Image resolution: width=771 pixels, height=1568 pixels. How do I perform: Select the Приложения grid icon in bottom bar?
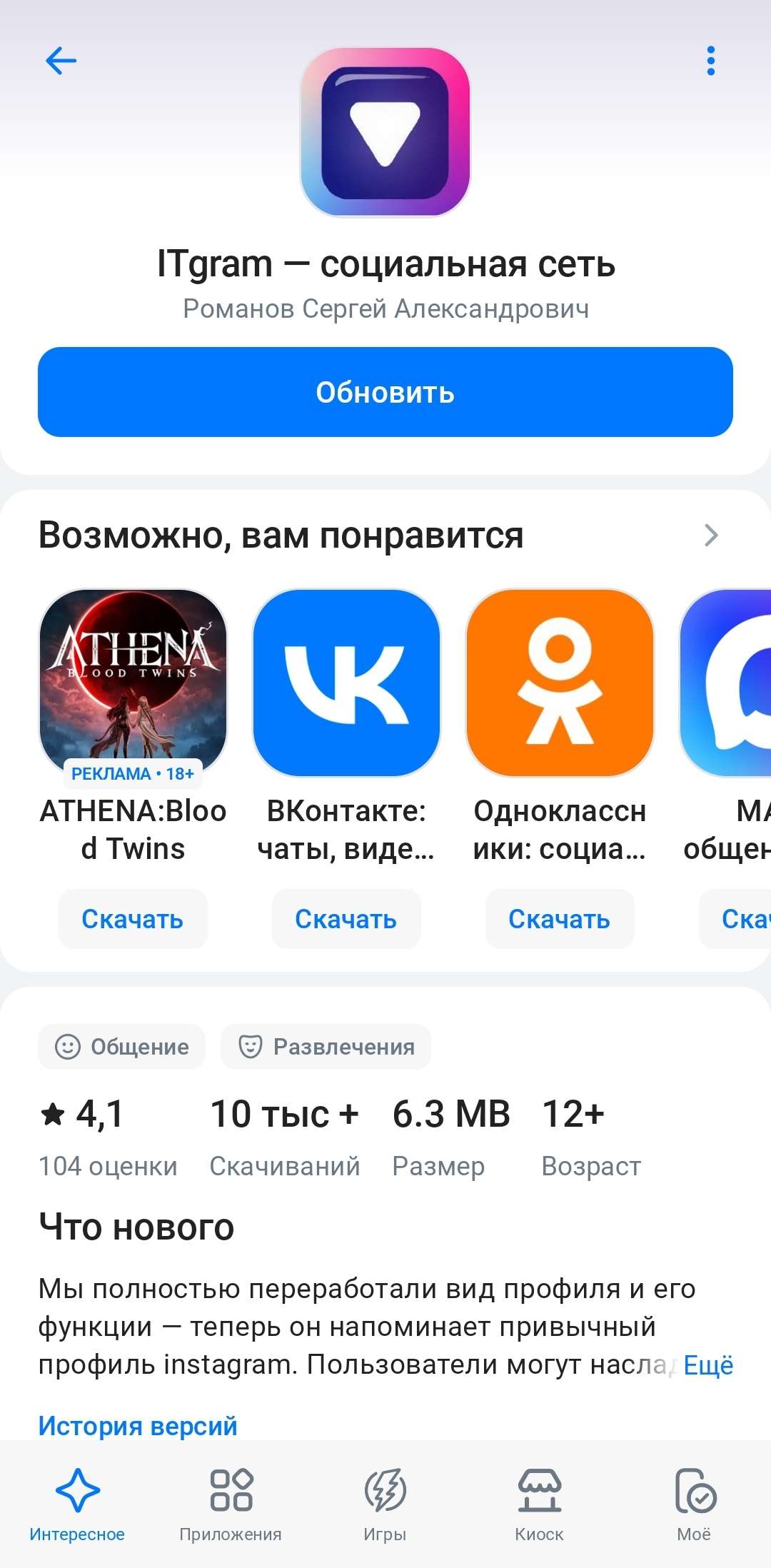tap(231, 1499)
